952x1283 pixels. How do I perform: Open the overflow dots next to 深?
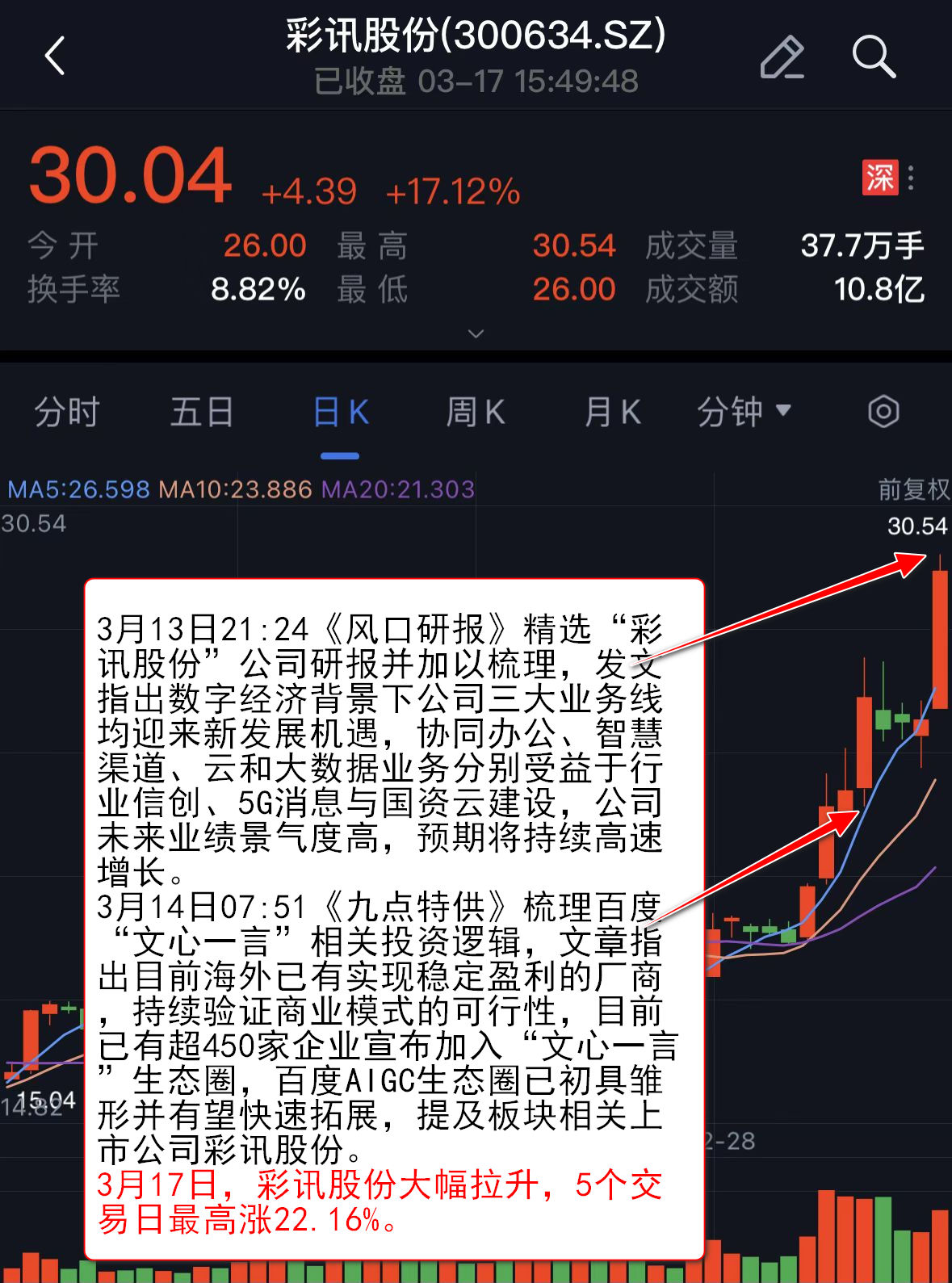[x=912, y=178]
